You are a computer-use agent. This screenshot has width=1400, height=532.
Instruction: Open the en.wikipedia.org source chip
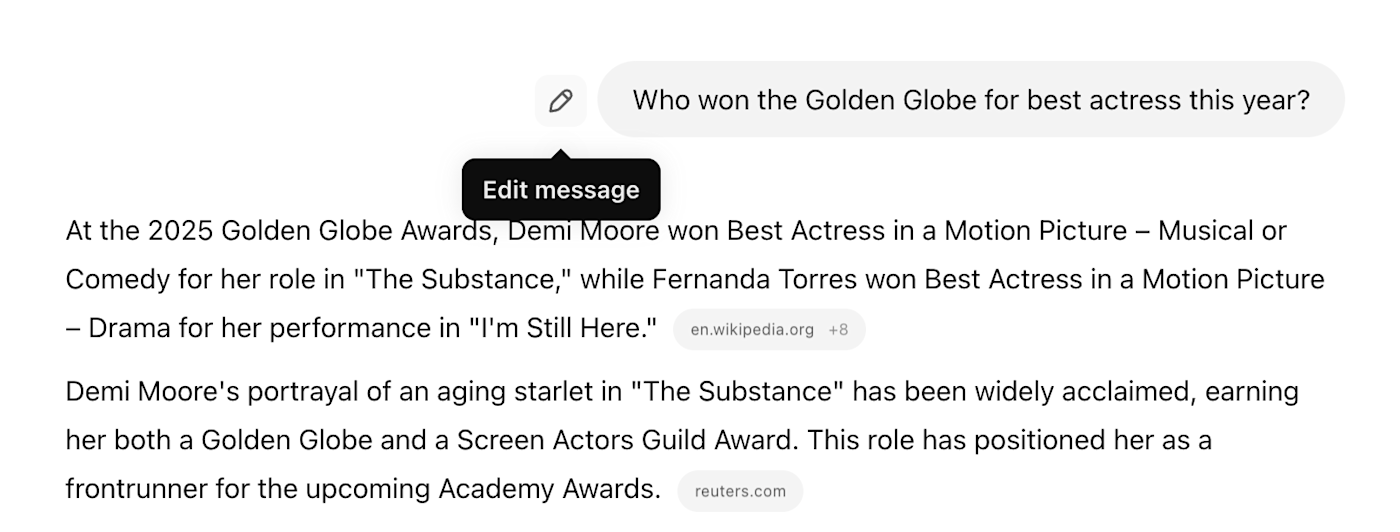pyautogui.click(x=768, y=330)
